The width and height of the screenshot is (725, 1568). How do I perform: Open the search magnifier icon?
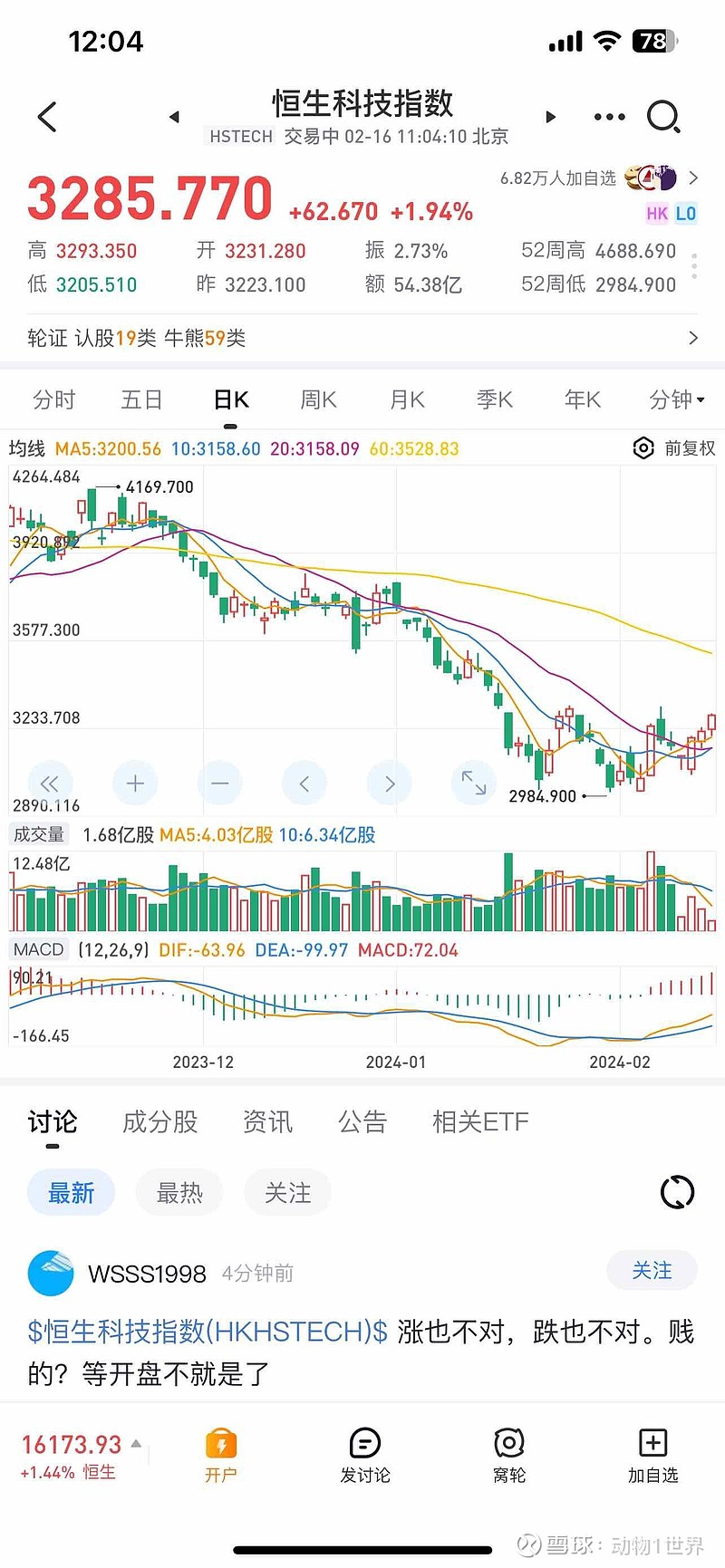[x=665, y=116]
